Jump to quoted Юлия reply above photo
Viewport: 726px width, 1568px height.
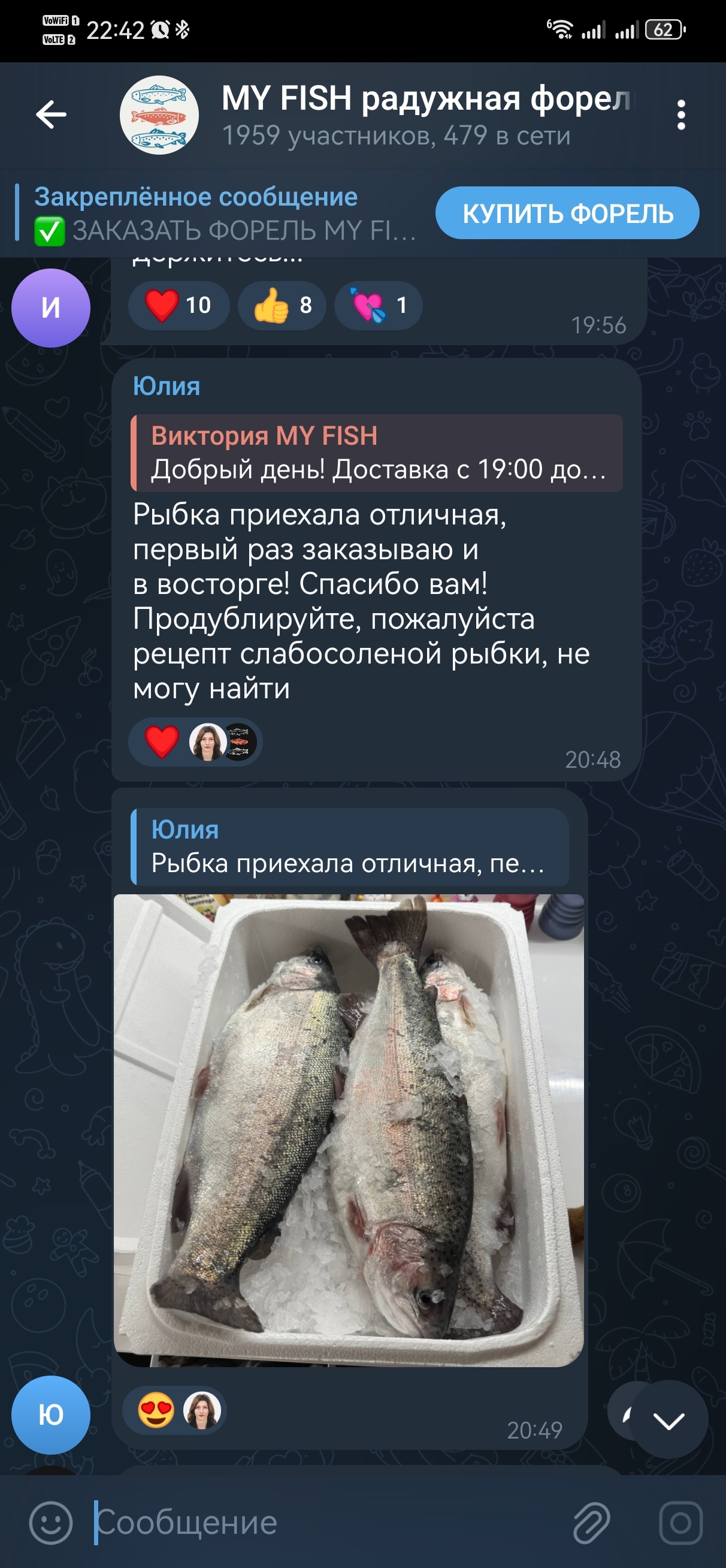coord(350,847)
